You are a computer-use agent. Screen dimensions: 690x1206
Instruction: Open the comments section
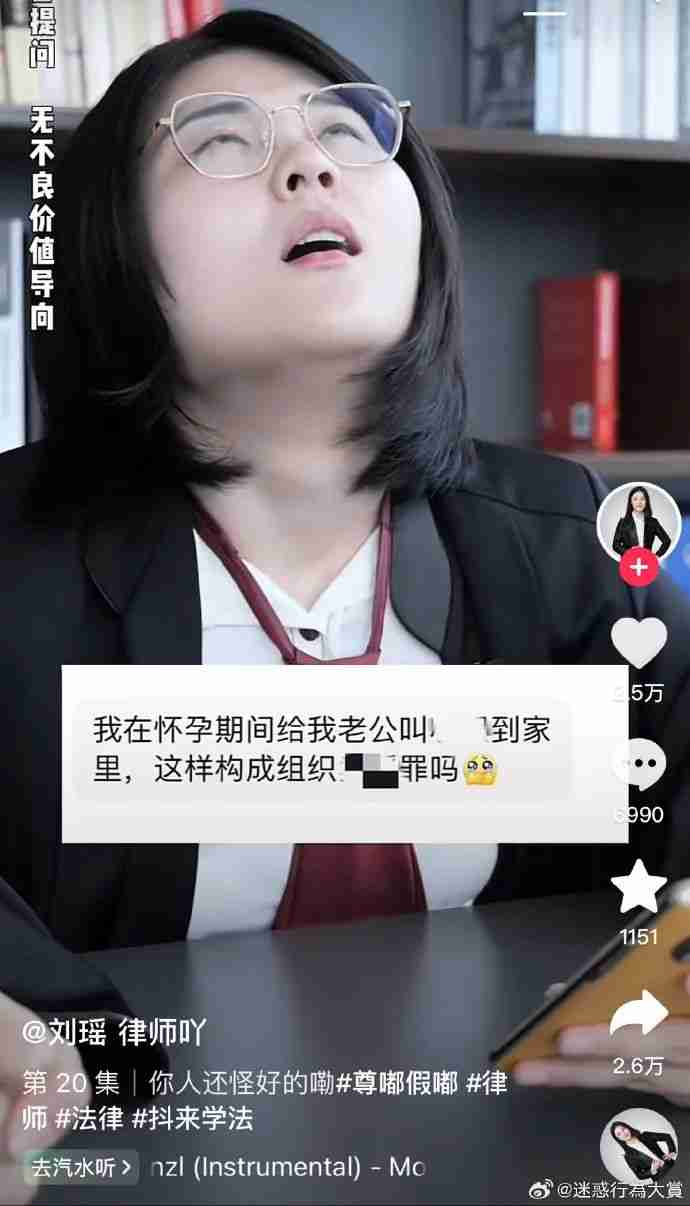pyautogui.click(x=638, y=765)
